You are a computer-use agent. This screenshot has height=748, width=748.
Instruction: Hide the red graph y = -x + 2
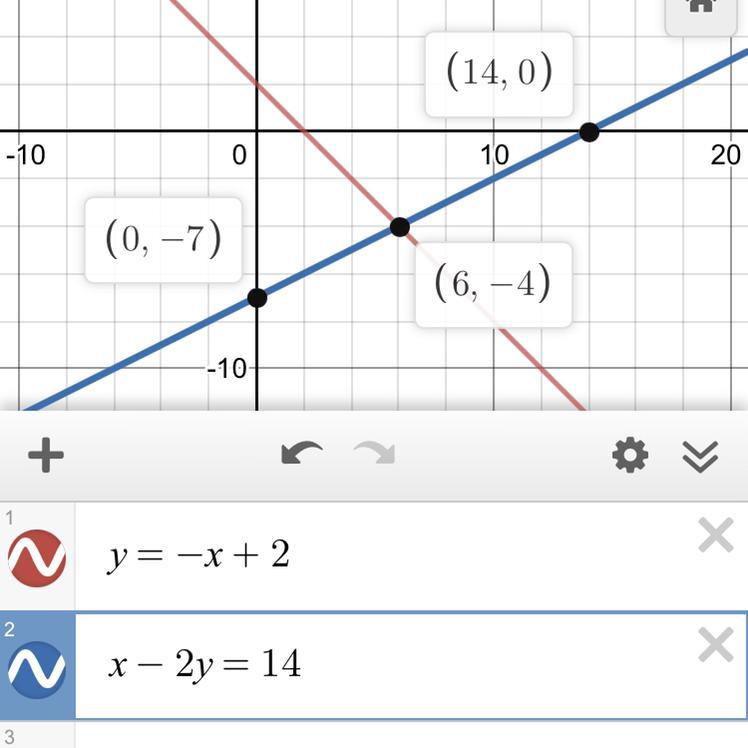(x=37, y=557)
